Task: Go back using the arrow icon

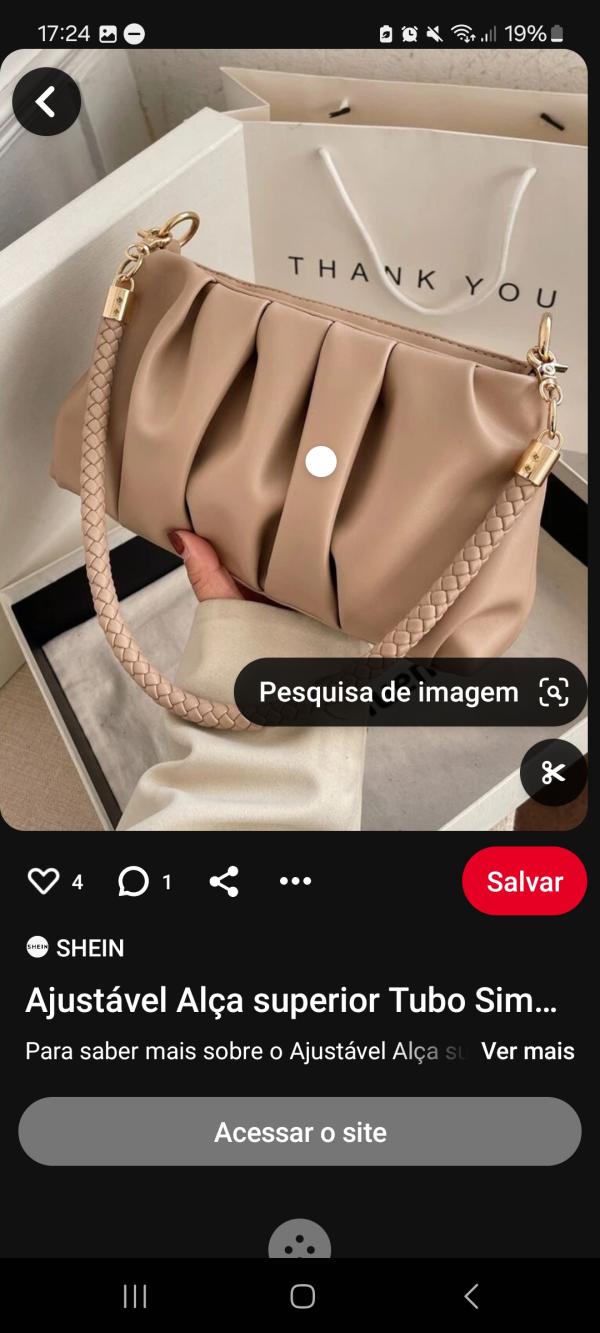Action: (x=46, y=102)
